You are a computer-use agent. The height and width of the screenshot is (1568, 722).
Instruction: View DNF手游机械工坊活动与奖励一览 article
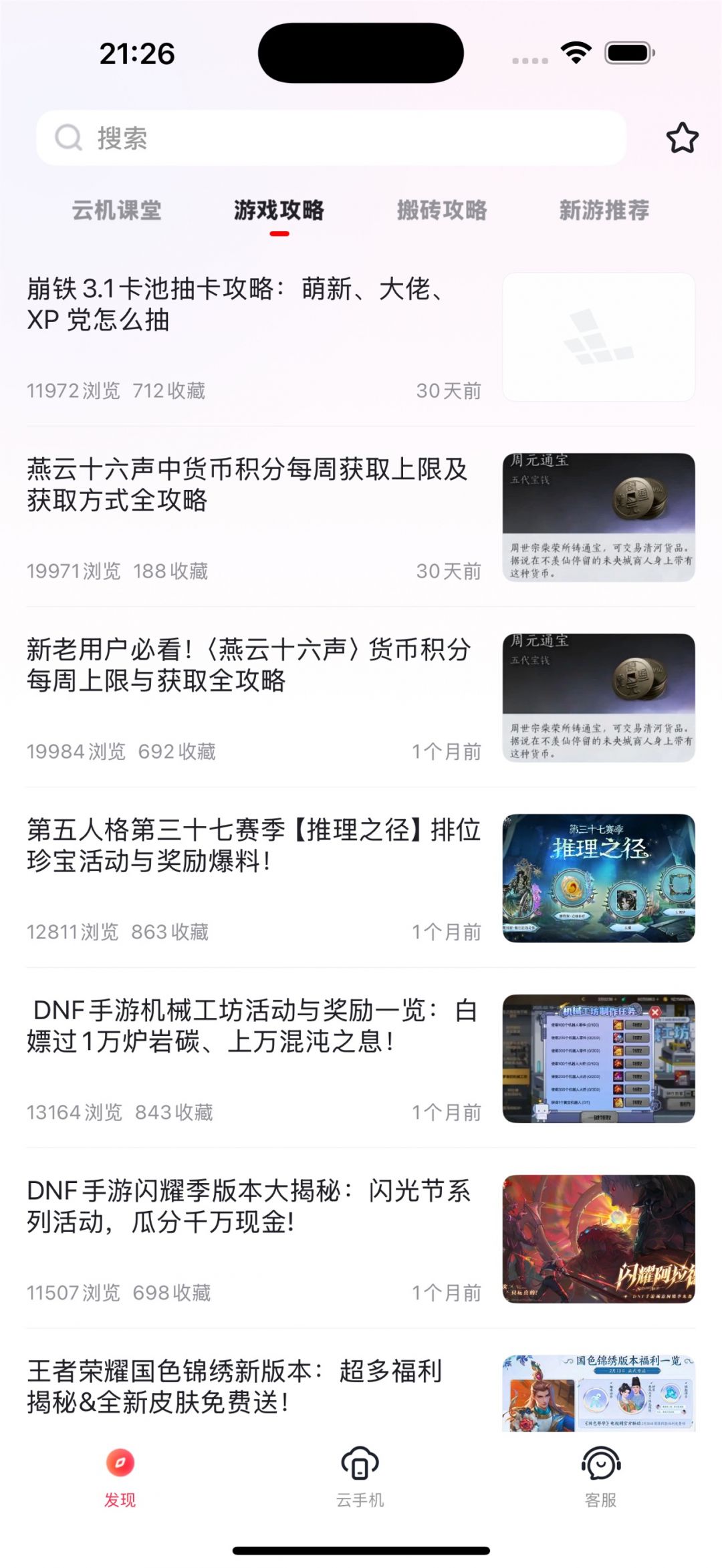(x=361, y=1058)
